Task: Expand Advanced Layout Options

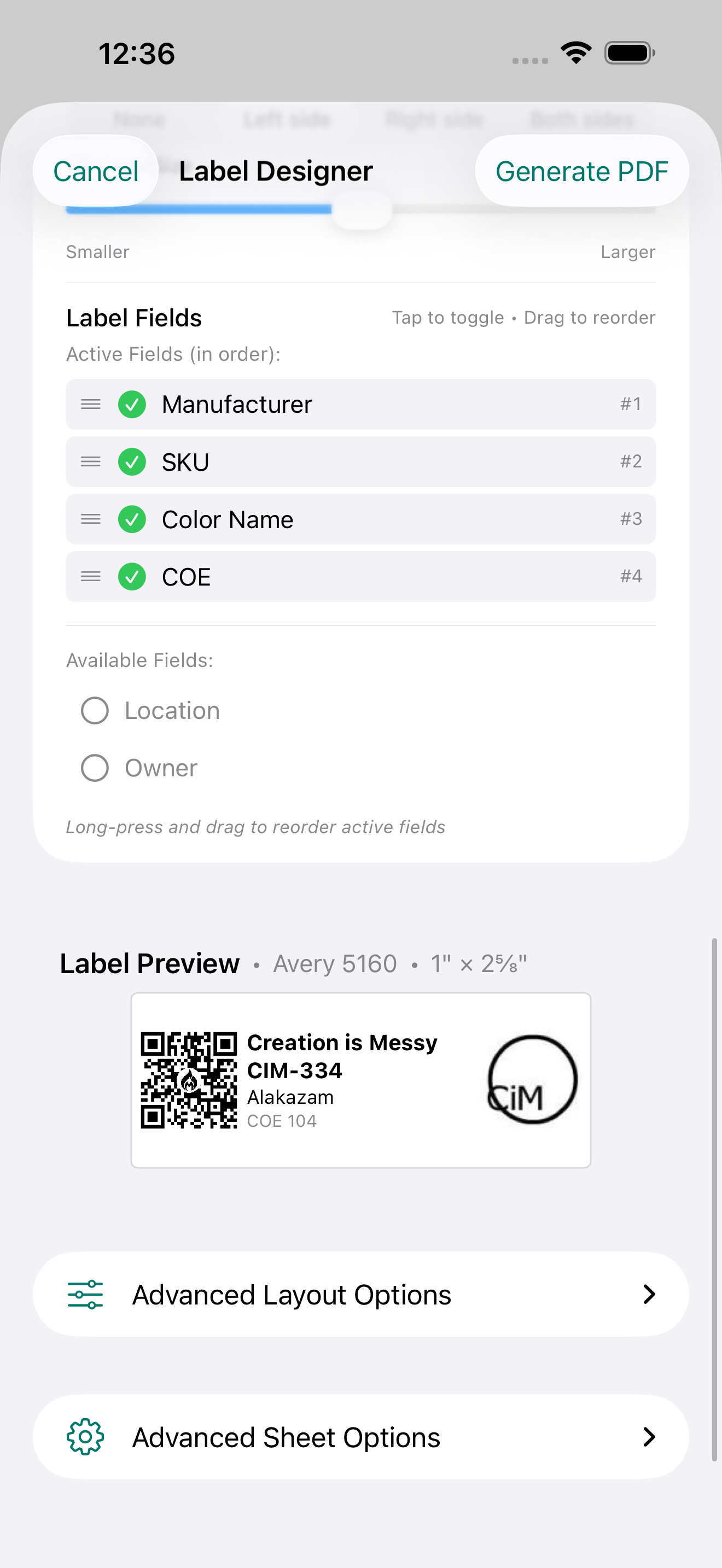Action: tap(361, 1294)
